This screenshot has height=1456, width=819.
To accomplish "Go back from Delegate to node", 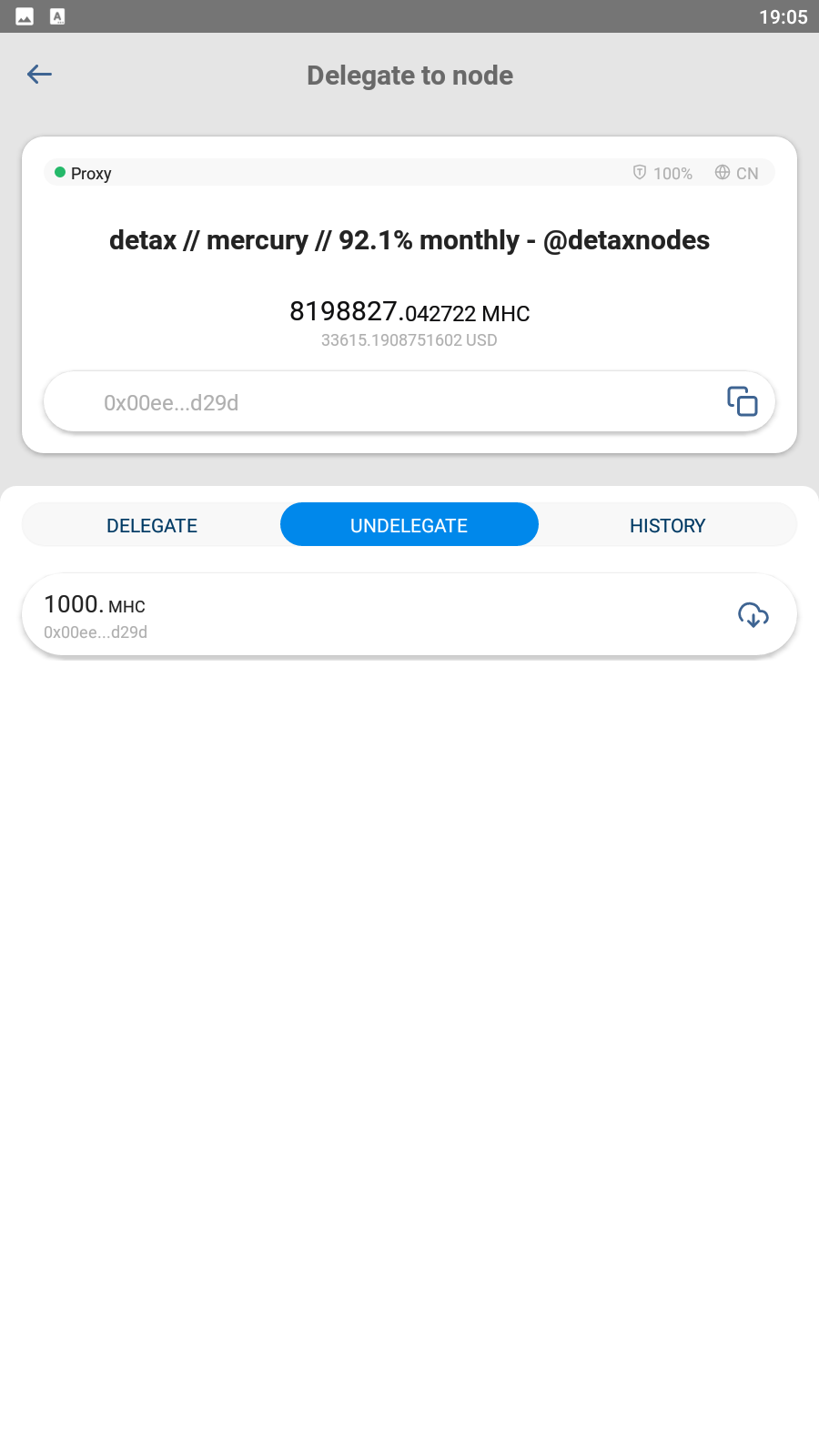I will pos(40,75).
